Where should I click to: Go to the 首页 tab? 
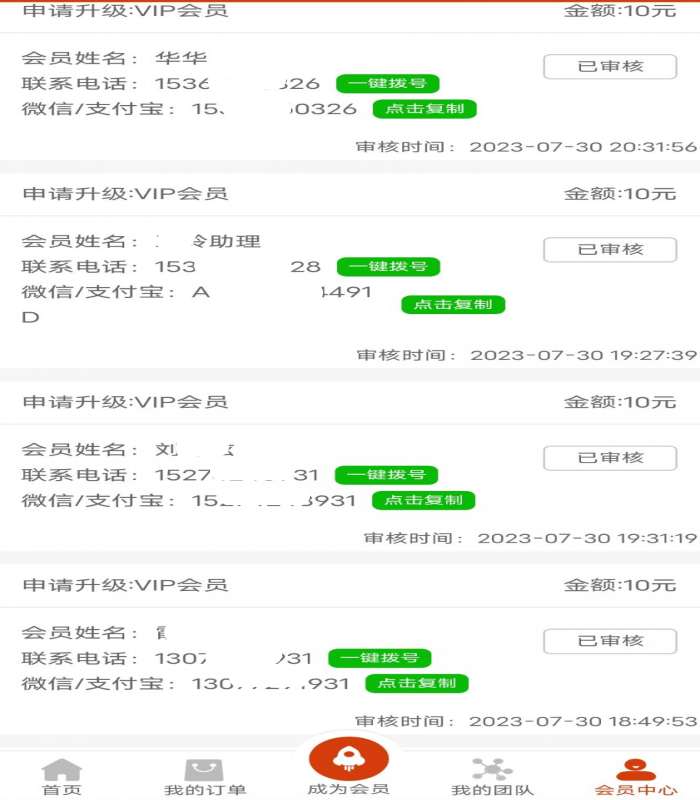62,777
